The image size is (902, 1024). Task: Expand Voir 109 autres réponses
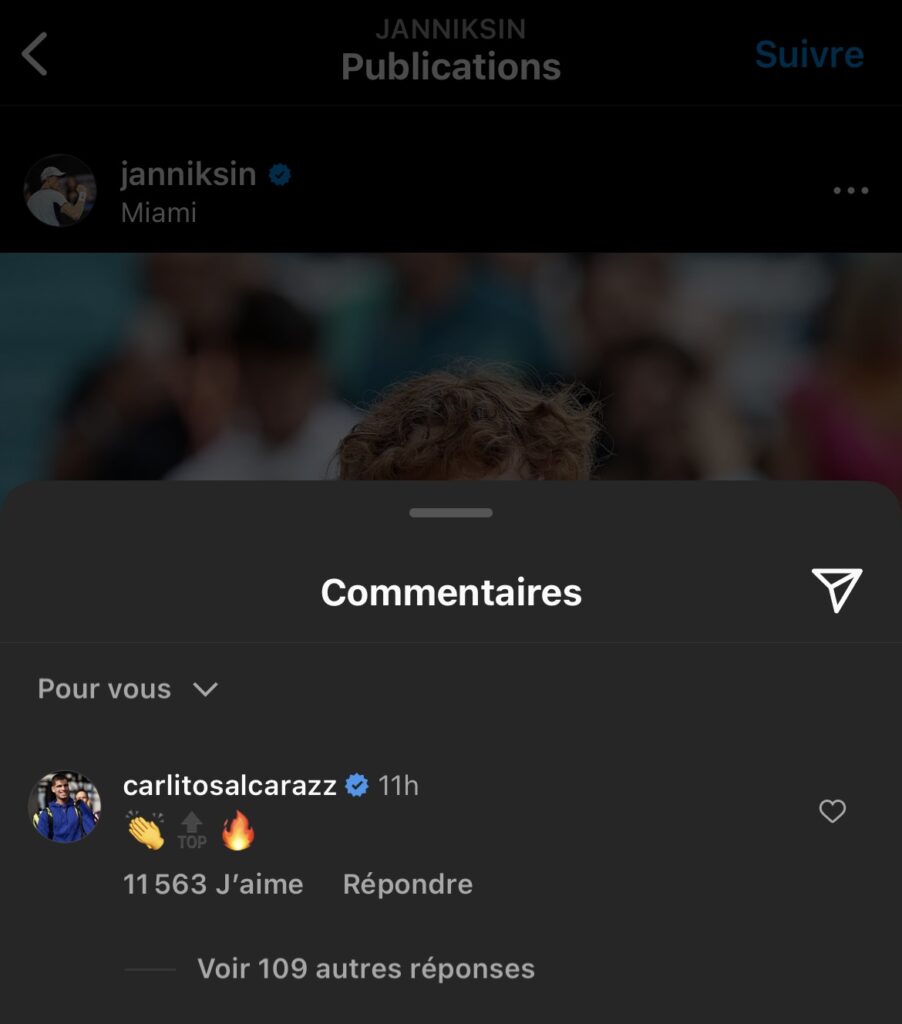pyautogui.click(x=365, y=968)
